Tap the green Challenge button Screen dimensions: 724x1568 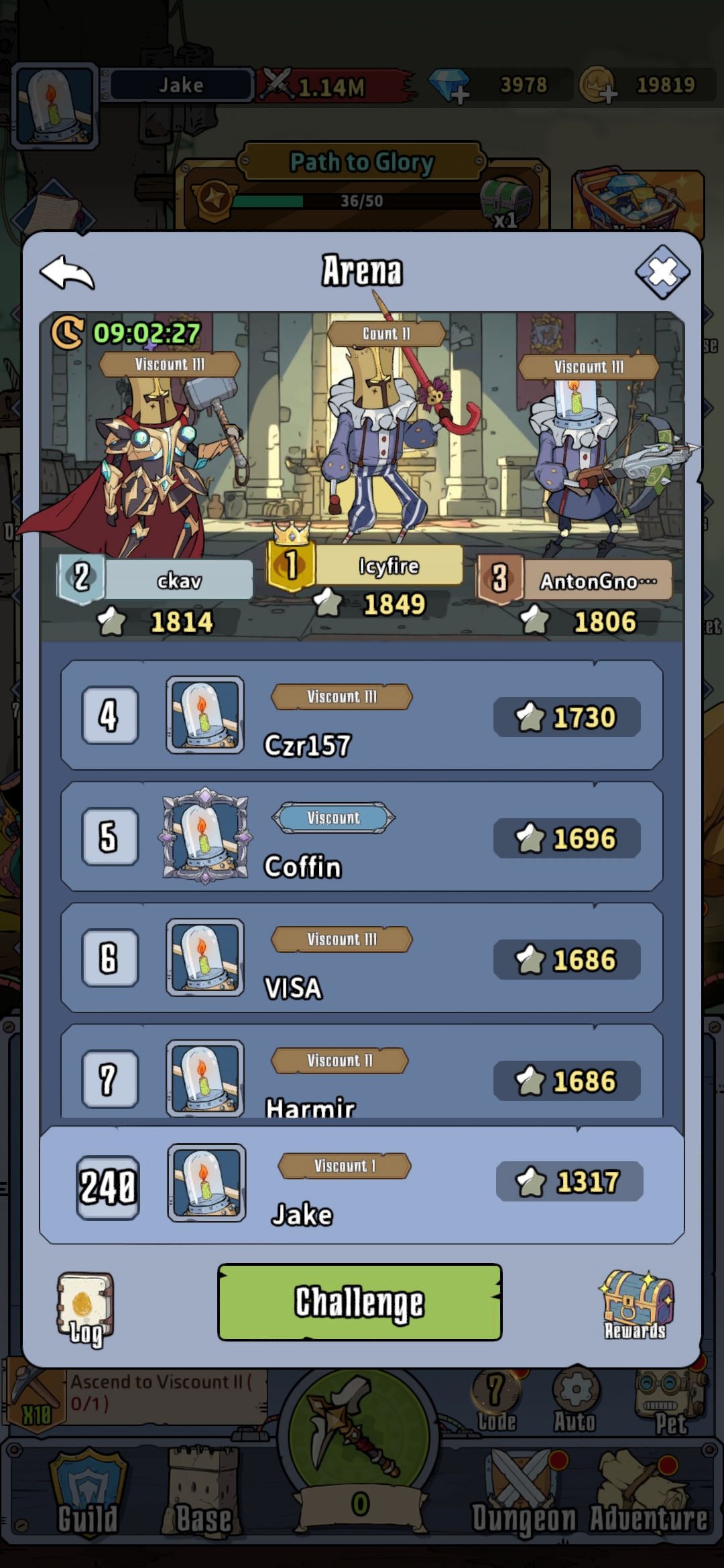point(360,1302)
